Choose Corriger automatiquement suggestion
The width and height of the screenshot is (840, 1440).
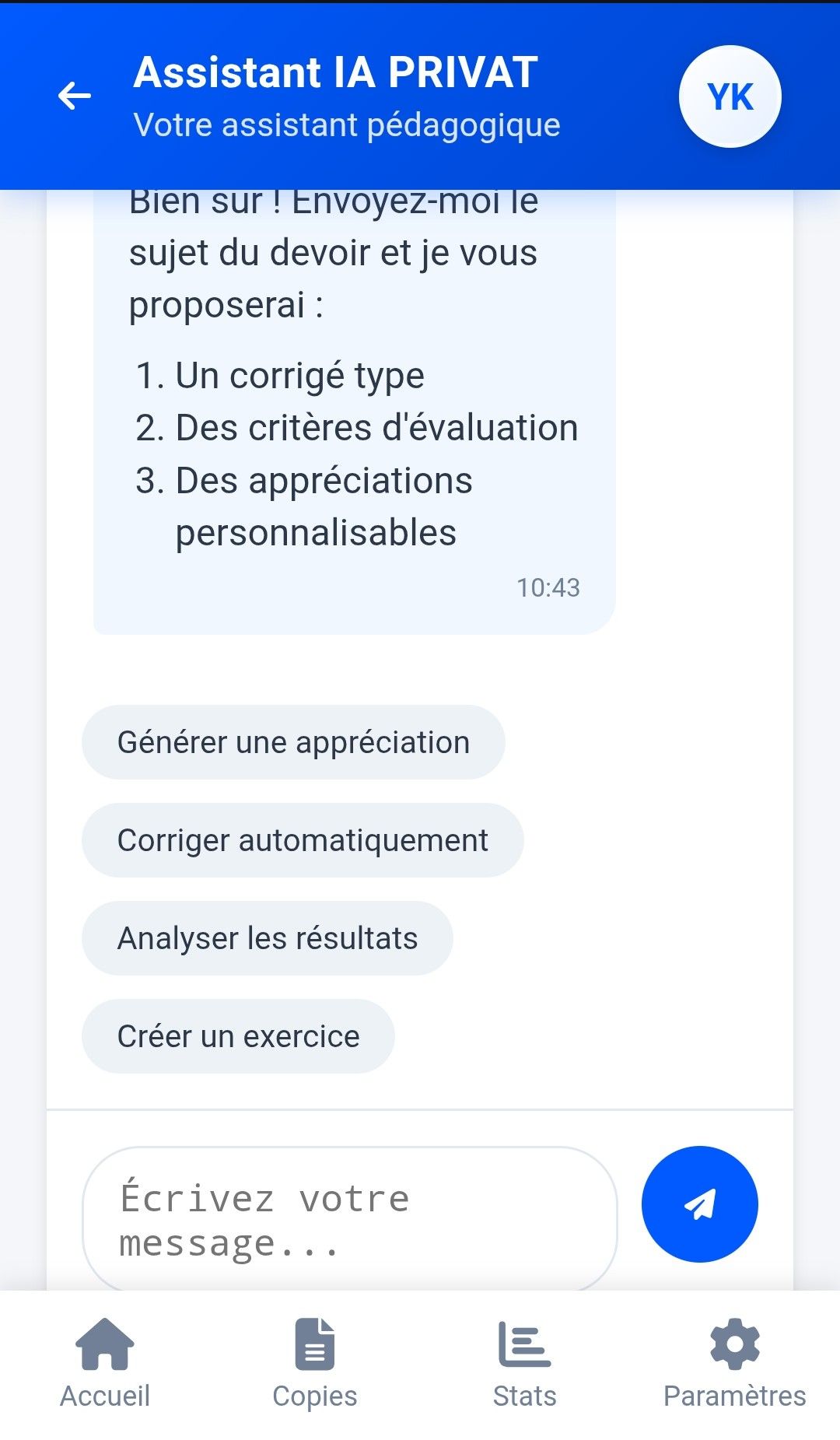tap(303, 840)
